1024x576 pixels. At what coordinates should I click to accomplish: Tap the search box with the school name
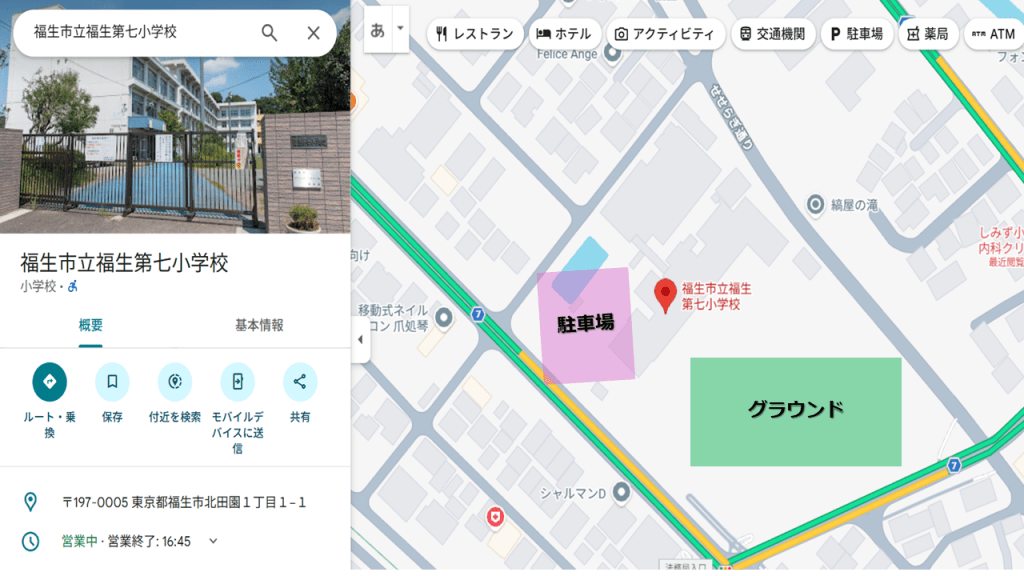(x=140, y=32)
